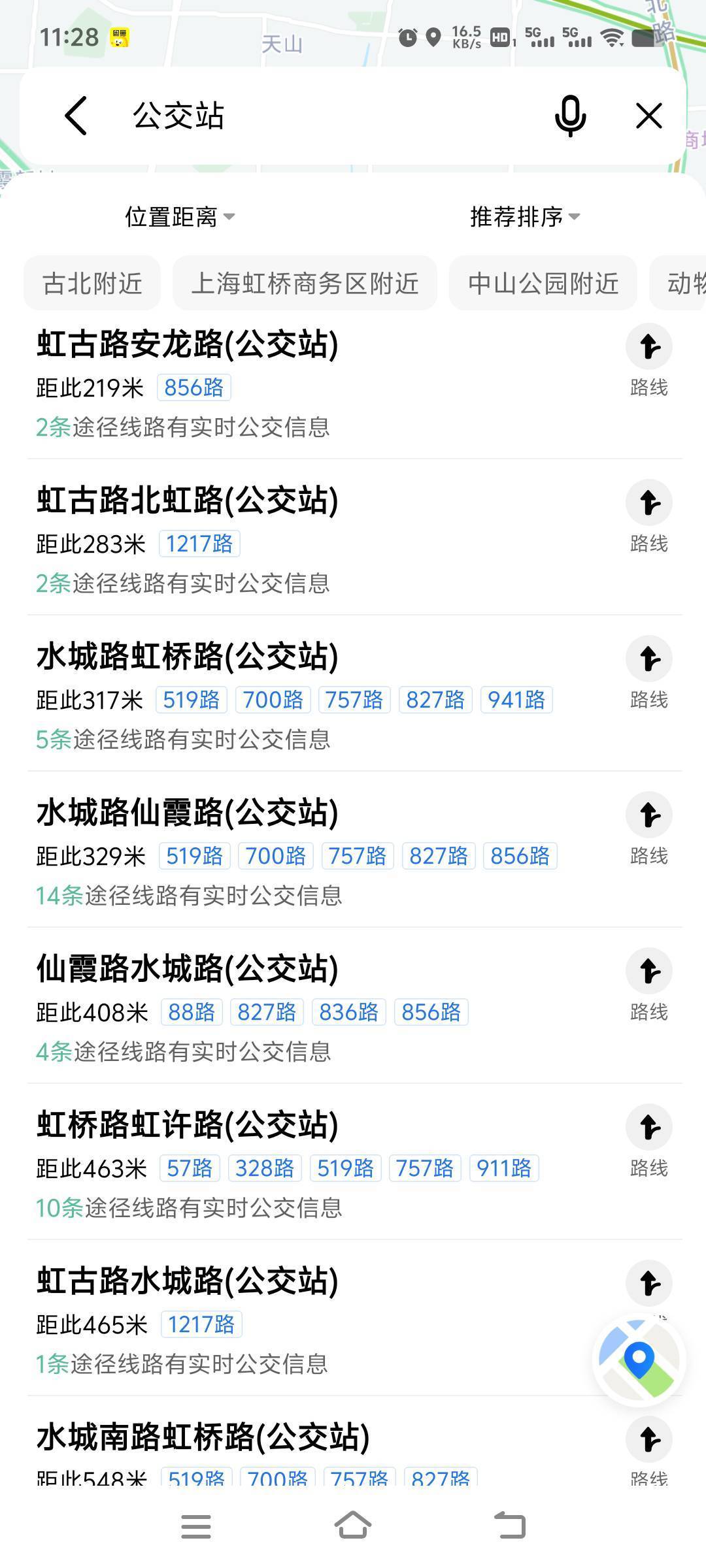Go back using the arrow beside 公交站
The height and width of the screenshot is (1568, 706).
click(76, 116)
